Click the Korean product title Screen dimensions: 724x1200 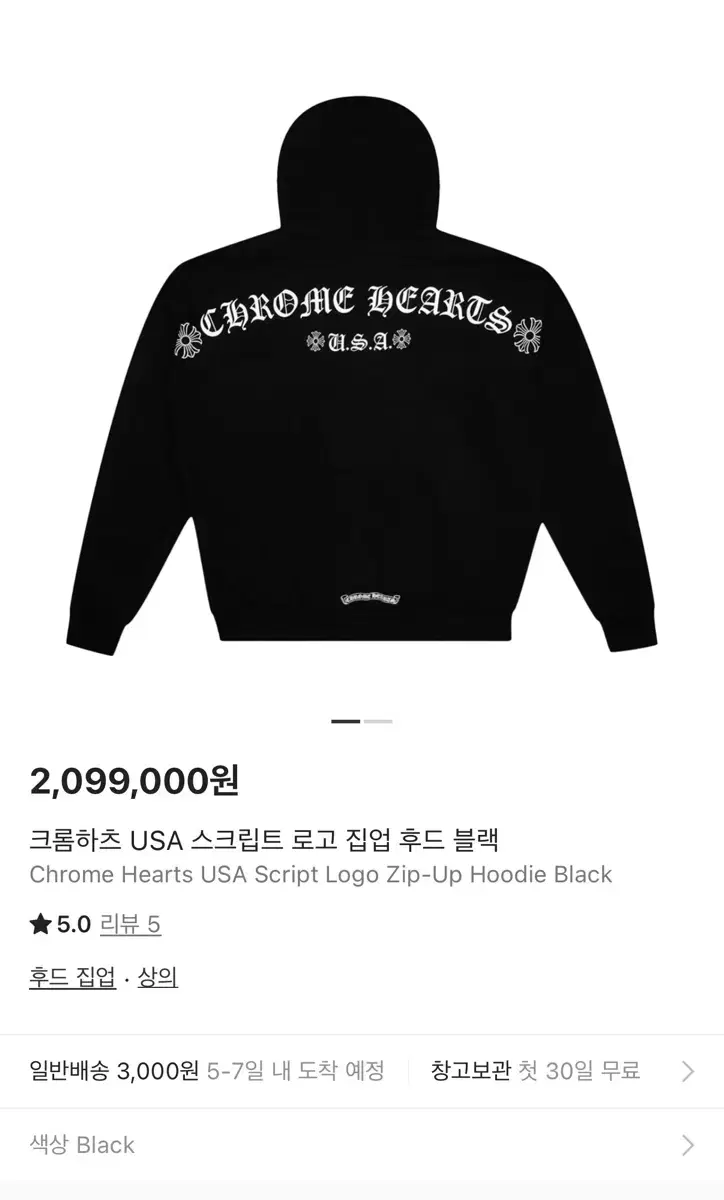tap(270, 839)
